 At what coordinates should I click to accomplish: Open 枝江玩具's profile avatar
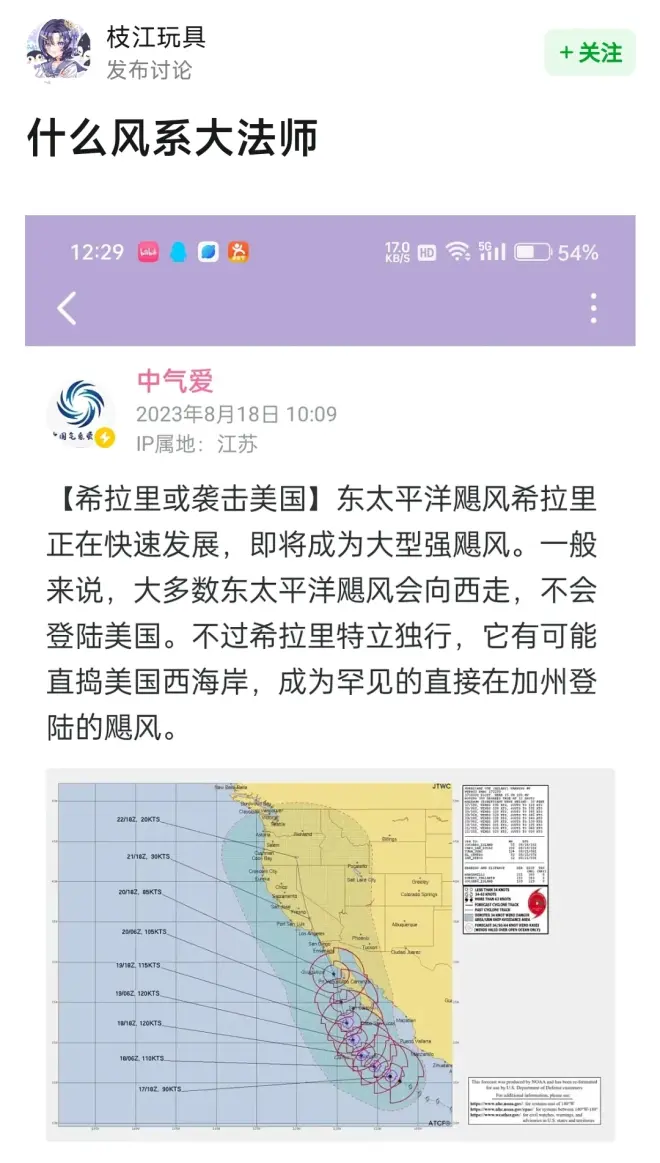(x=59, y=53)
